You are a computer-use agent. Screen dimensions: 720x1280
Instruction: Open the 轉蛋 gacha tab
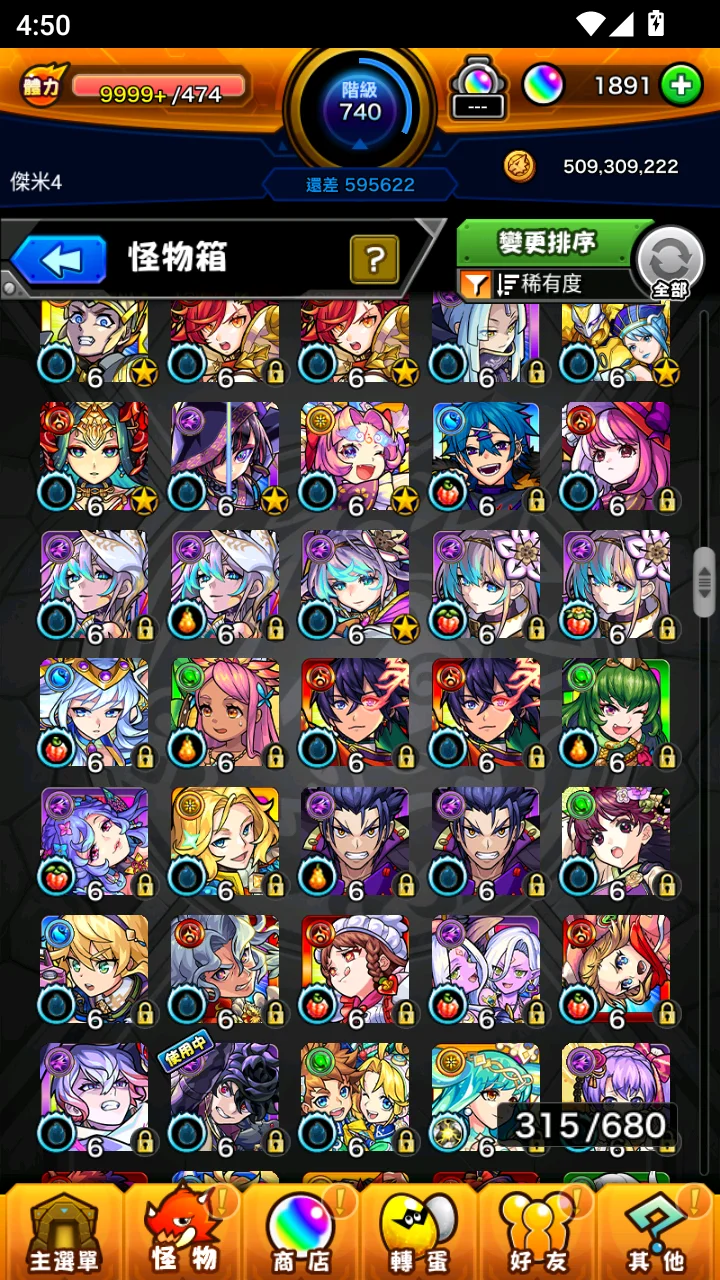419,1233
